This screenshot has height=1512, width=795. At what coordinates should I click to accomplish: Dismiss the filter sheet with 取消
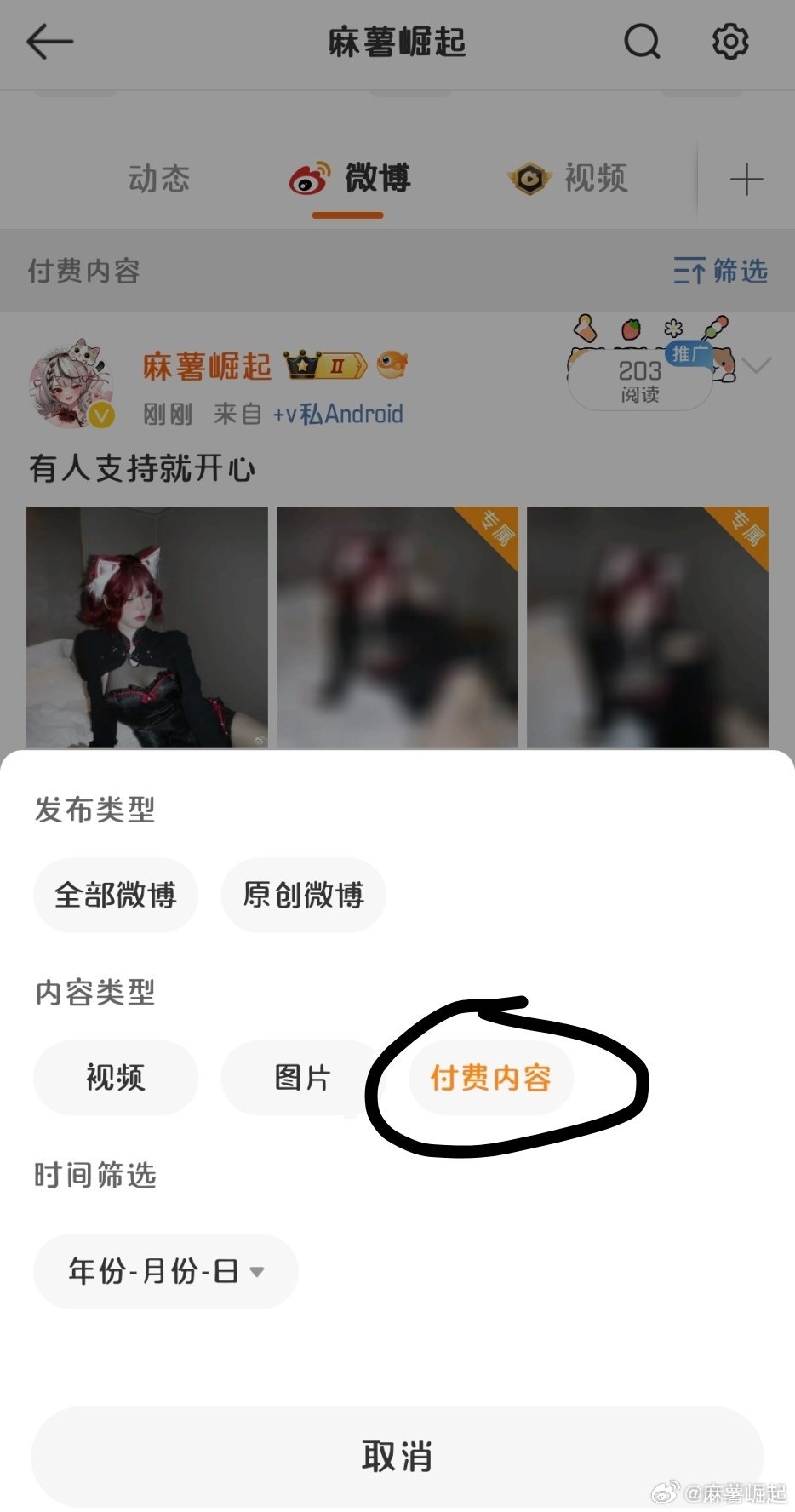(397, 1457)
